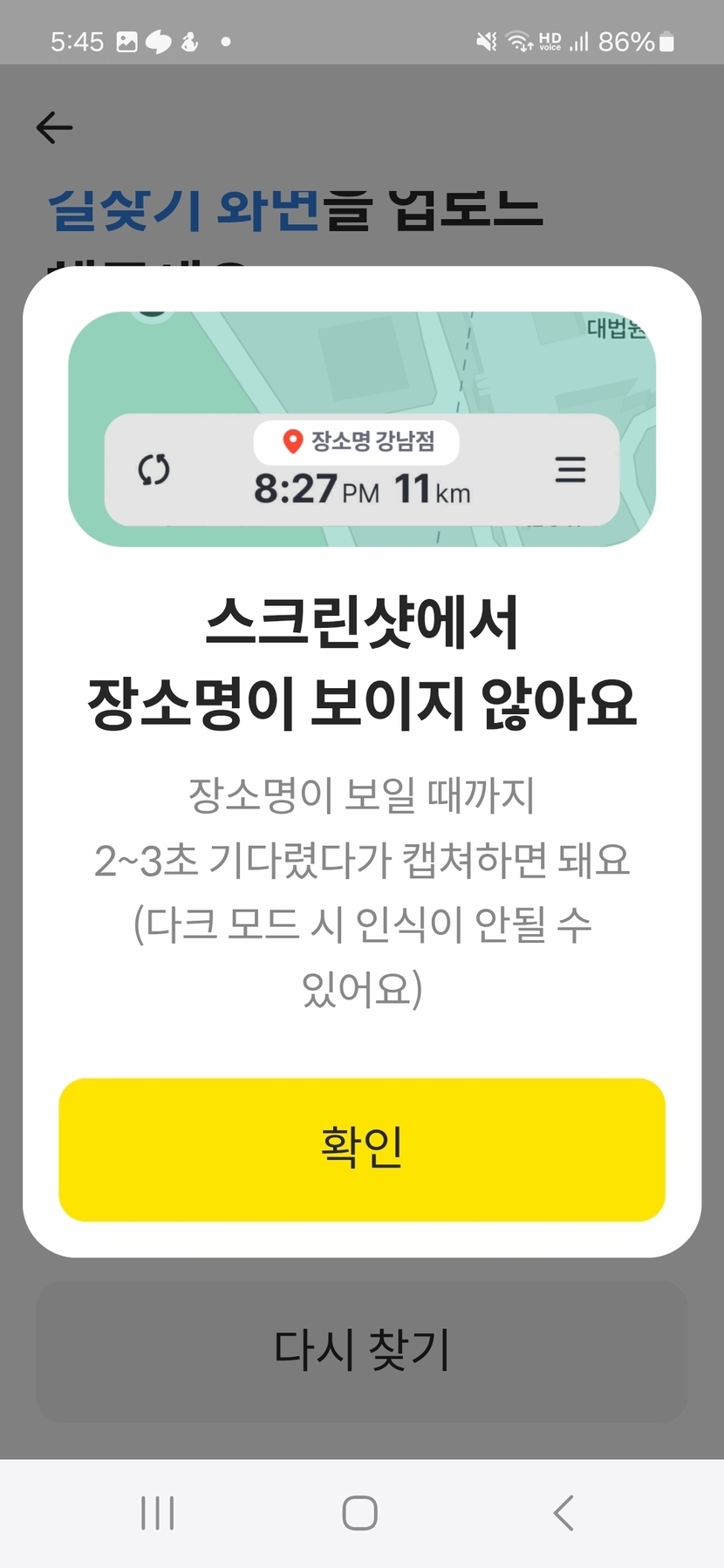Go back using the top-left arrow
This screenshot has height=1568, width=724.
coord(54,128)
